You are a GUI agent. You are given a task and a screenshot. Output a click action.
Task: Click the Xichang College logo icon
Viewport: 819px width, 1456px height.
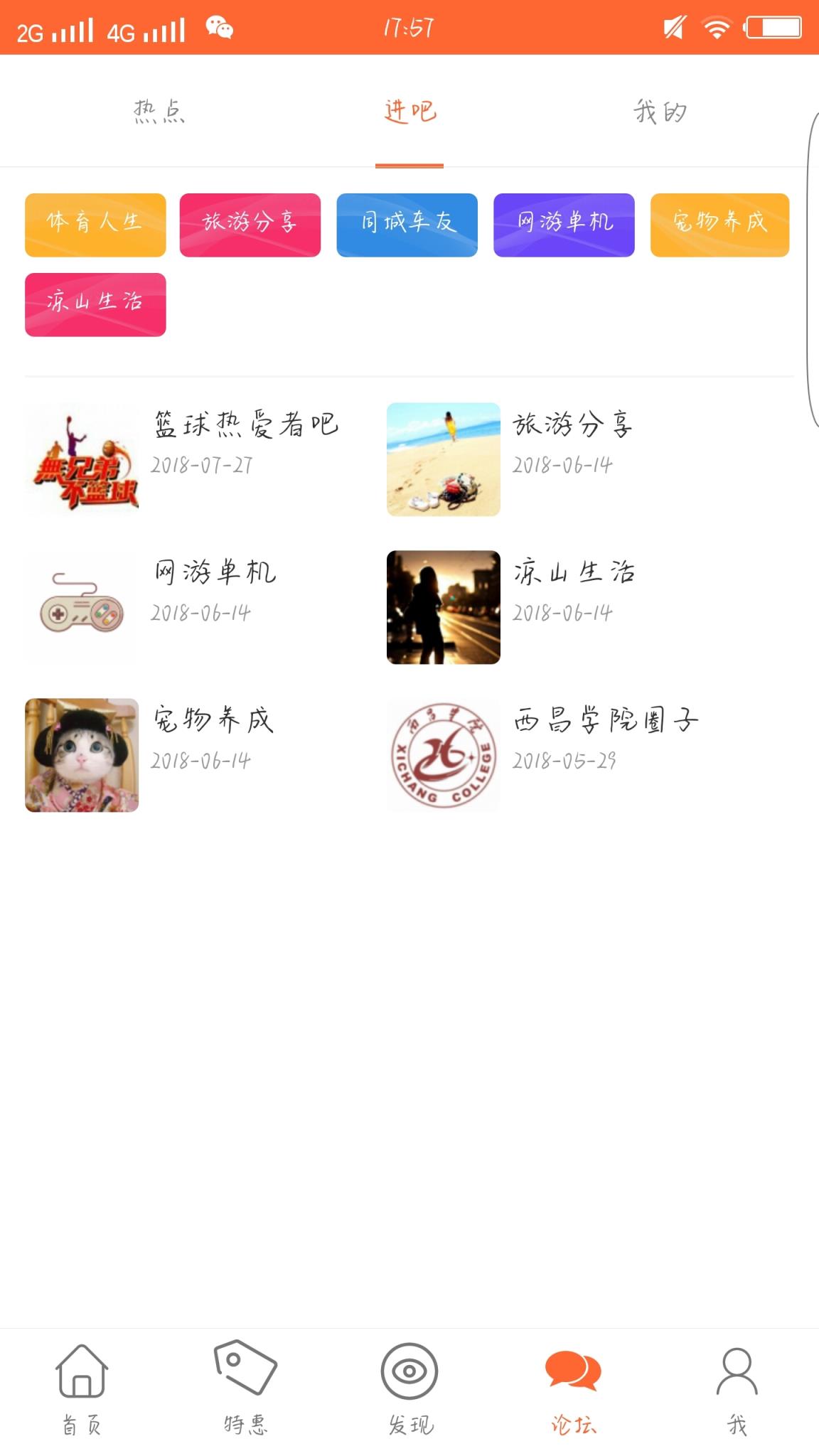point(443,756)
